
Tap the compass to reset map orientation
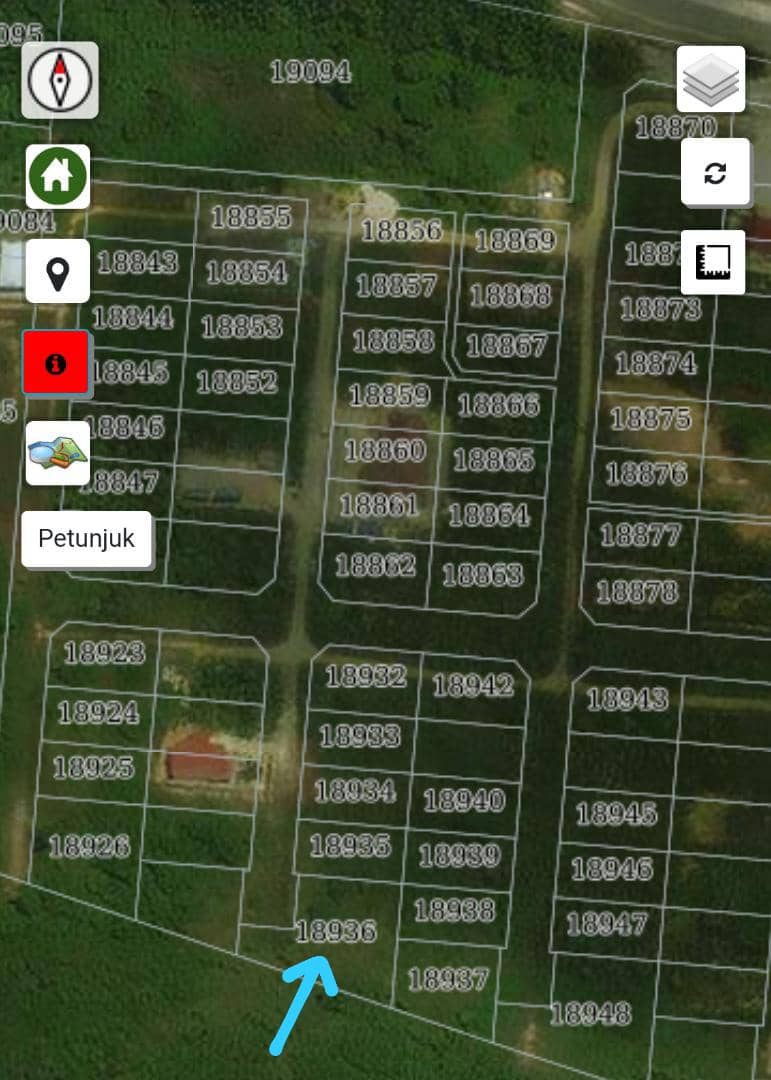[x=60, y=80]
